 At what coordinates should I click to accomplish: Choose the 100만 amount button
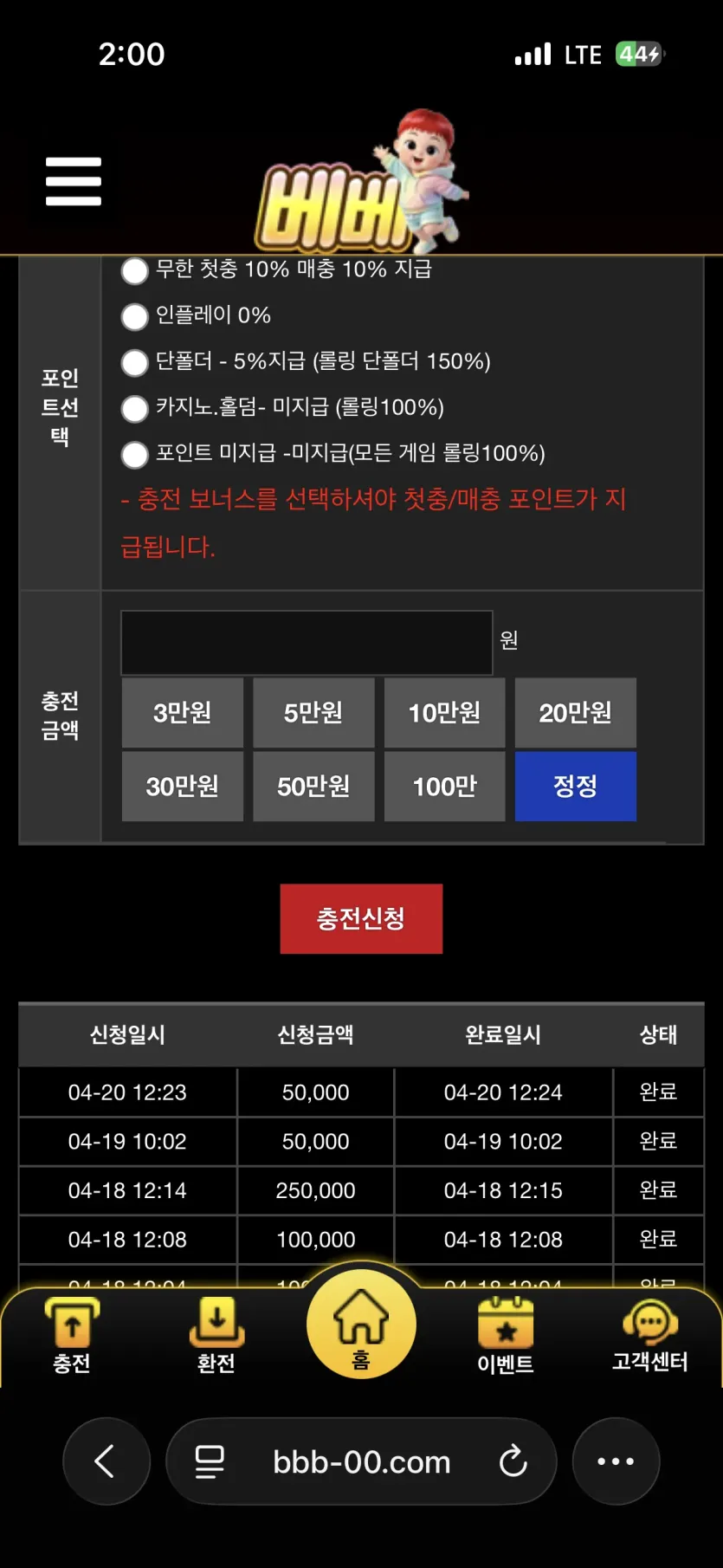[x=444, y=787]
